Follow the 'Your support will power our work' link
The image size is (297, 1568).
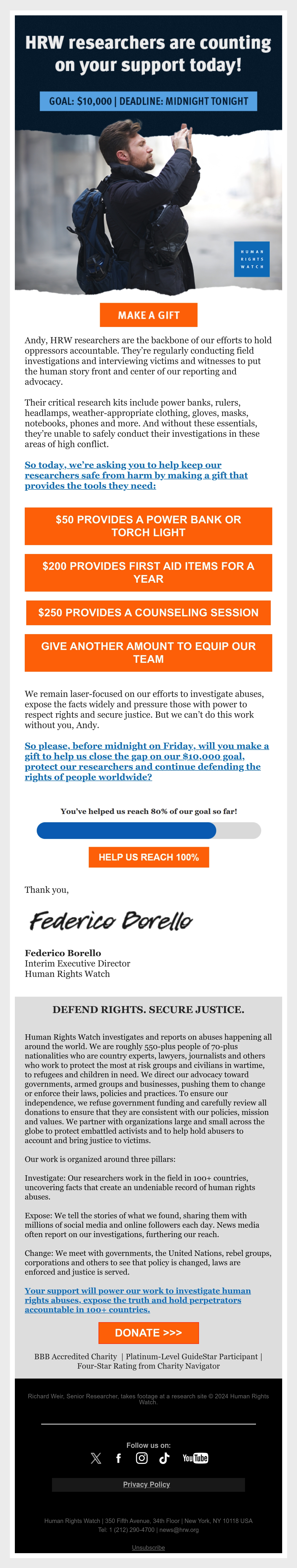coord(138,1300)
